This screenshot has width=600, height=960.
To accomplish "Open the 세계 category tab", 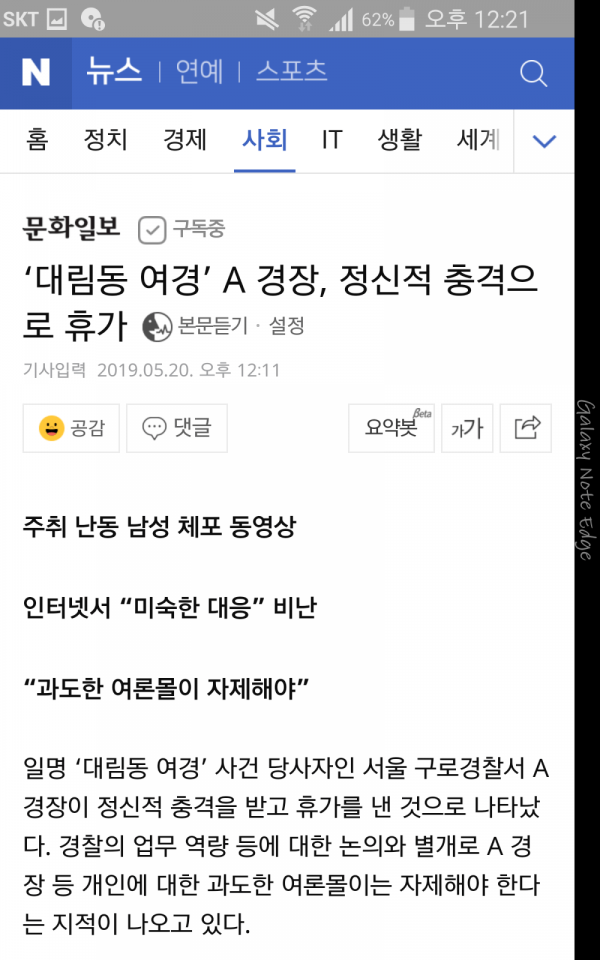I will [x=477, y=140].
